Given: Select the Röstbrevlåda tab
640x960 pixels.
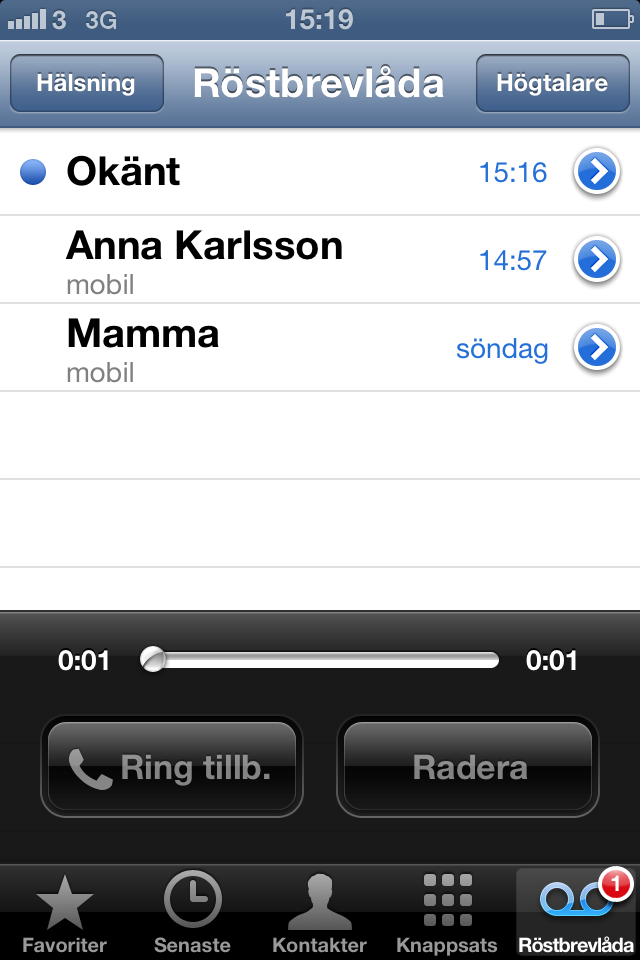Looking at the screenshot, I should tap(576, 913).
